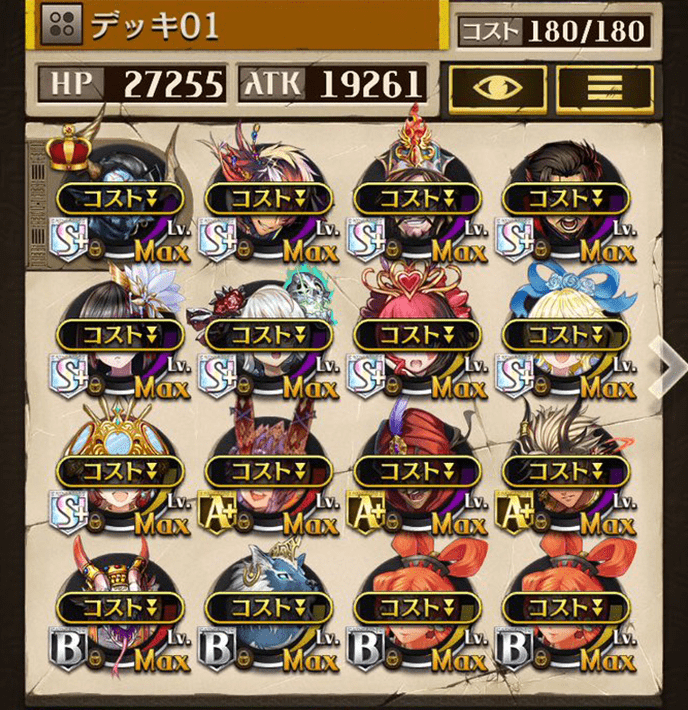Open the list menu button

coord(603,87)
